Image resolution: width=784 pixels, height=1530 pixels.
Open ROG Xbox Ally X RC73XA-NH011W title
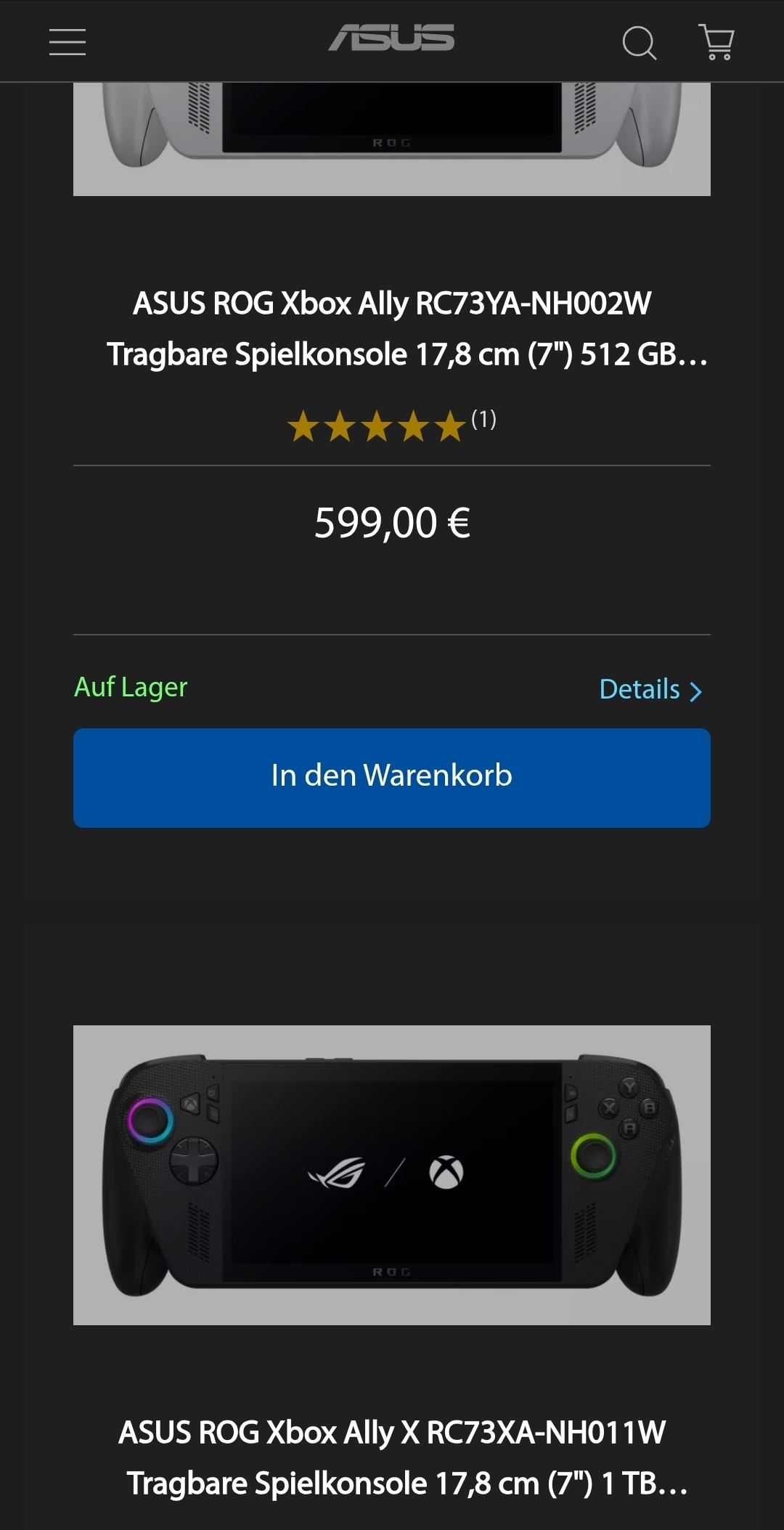coord(392,1457)
